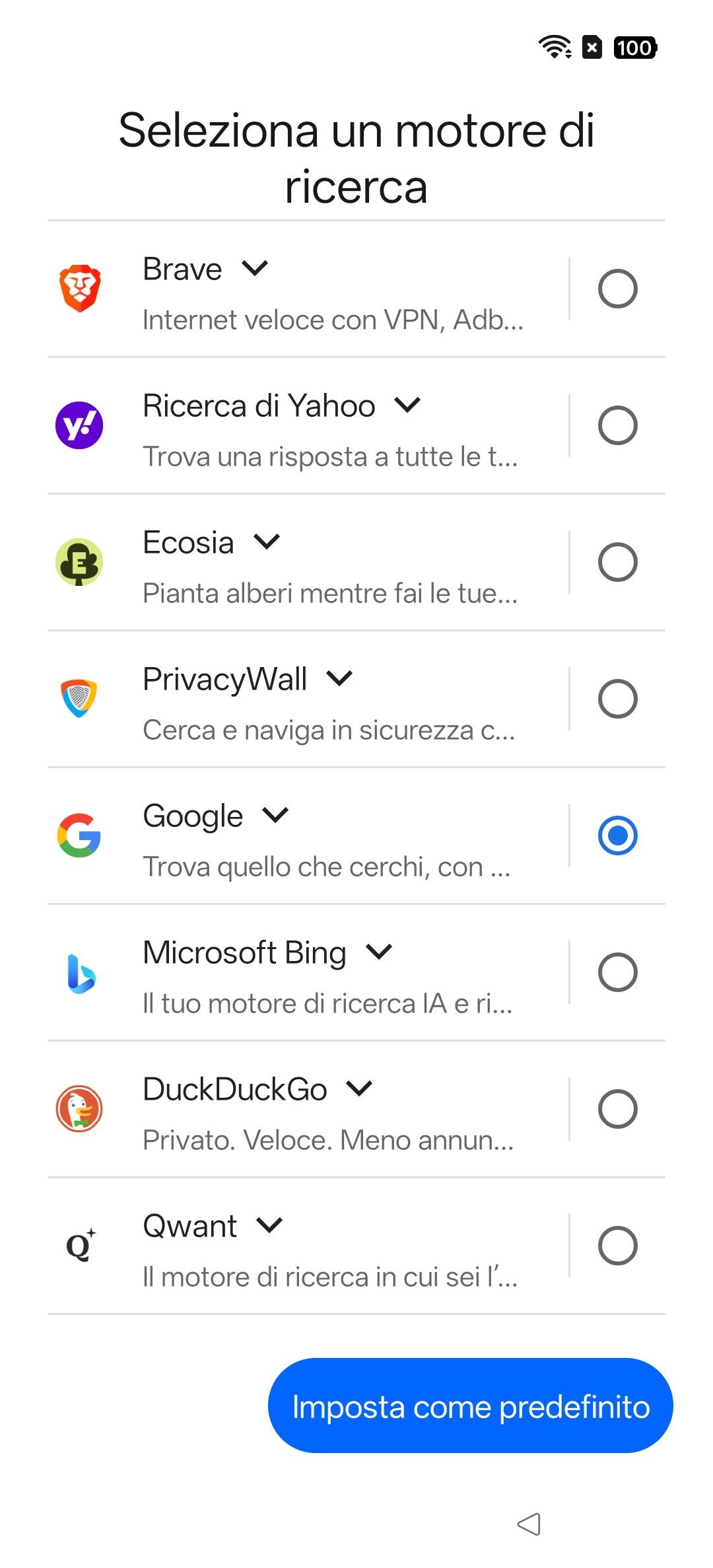
Task: Choose Ricerca di Yahoo radio button
Action: pos(617,425)
